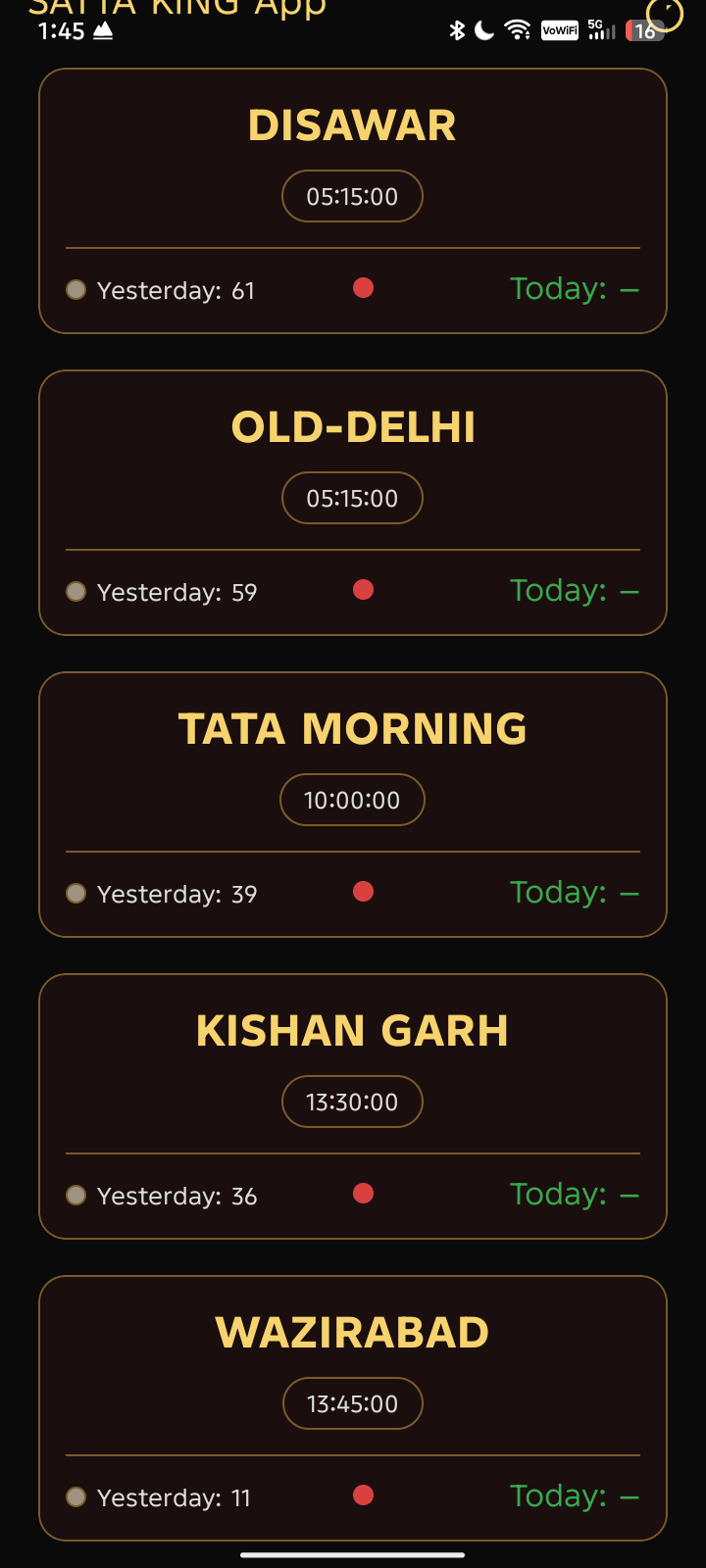Select the Wi-Fi signal icon
Image resolution: width=706 pixels, height=1568 pixels.
(x=517, y=30)
